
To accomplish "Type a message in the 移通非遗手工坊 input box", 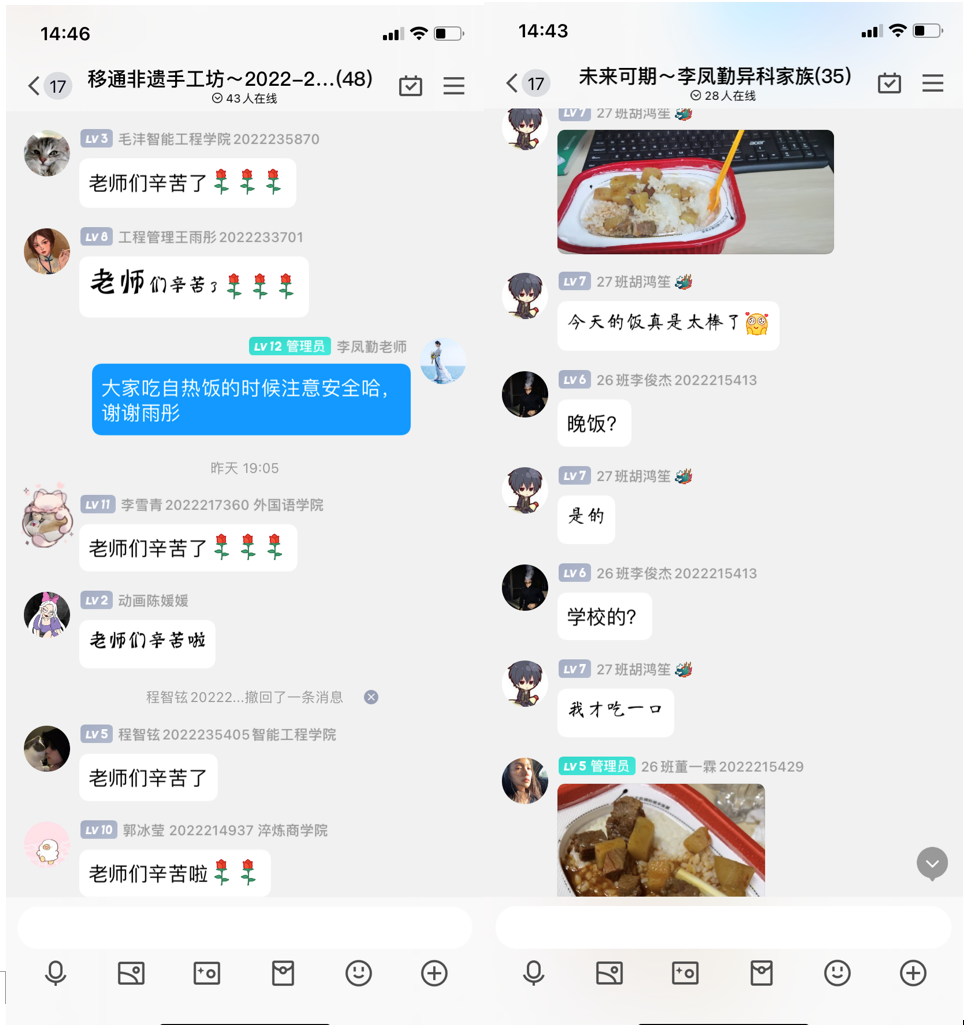I will point(244,927).
